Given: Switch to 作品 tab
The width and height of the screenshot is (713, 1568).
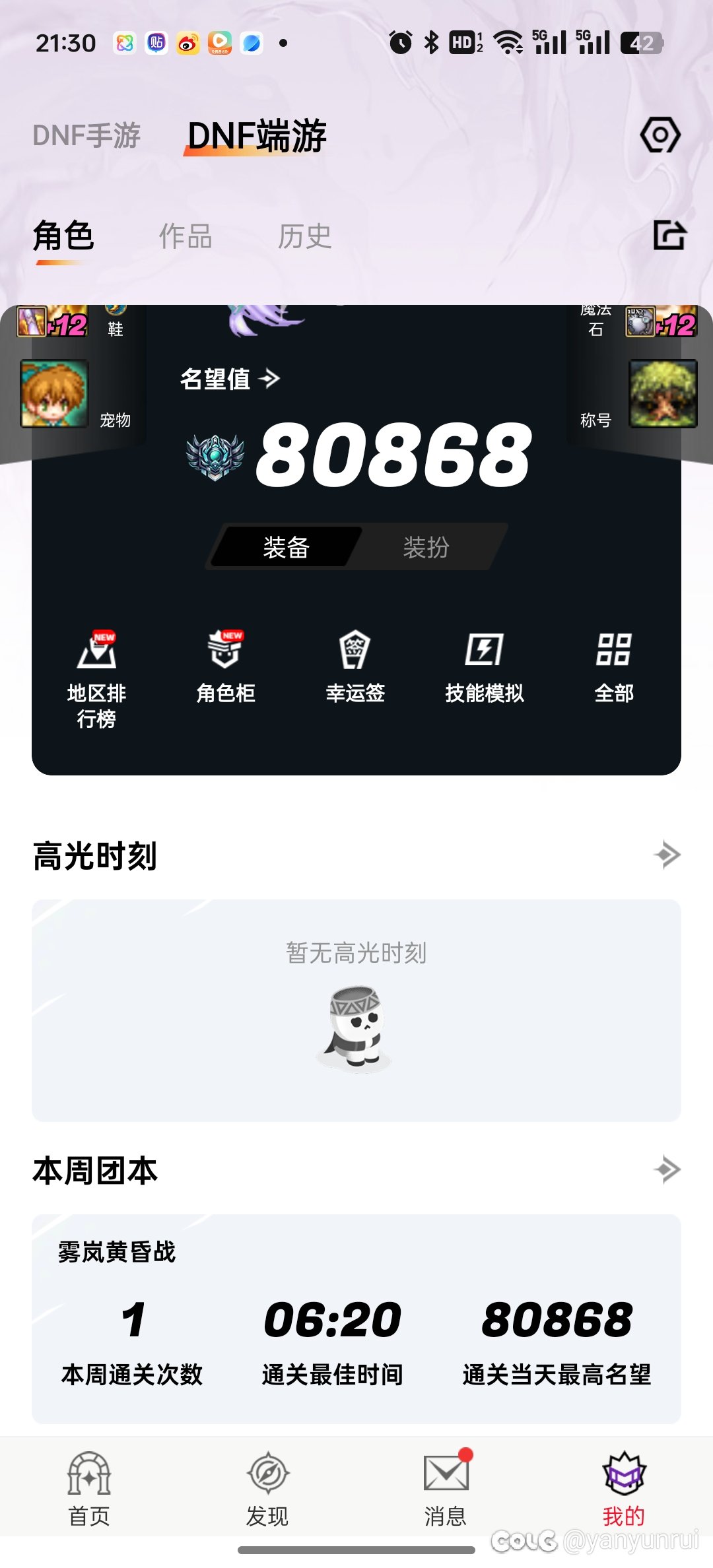Looking at the screenshot, I should (x=186, y=236).
